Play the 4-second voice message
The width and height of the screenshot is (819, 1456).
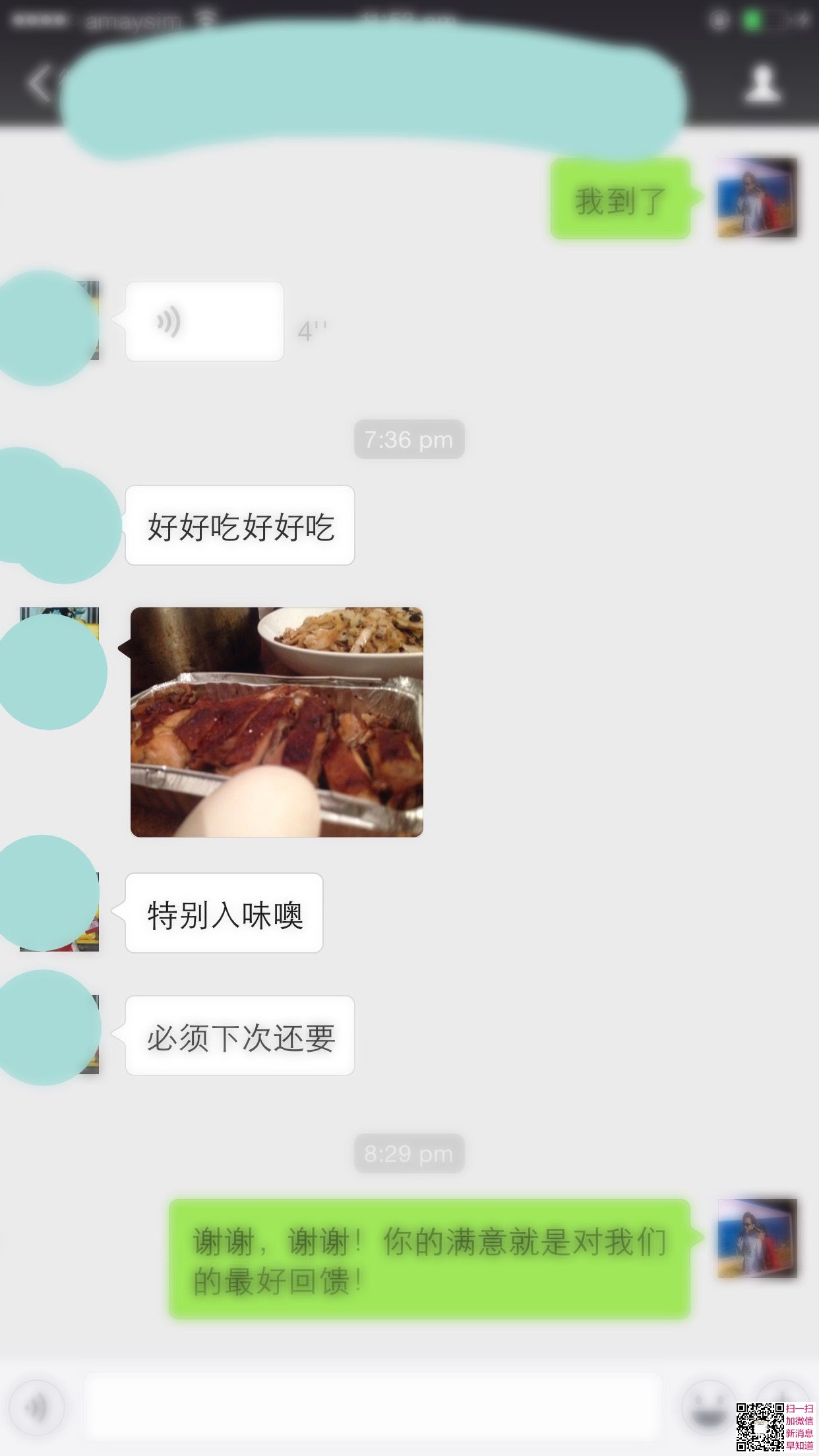point(204,322)
